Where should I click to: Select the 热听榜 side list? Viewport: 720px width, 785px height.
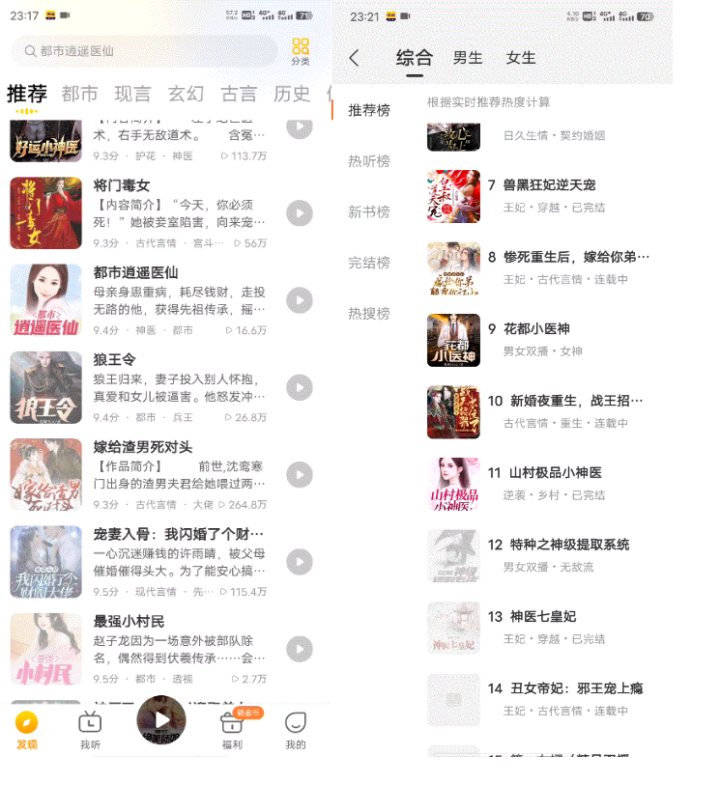369,161
